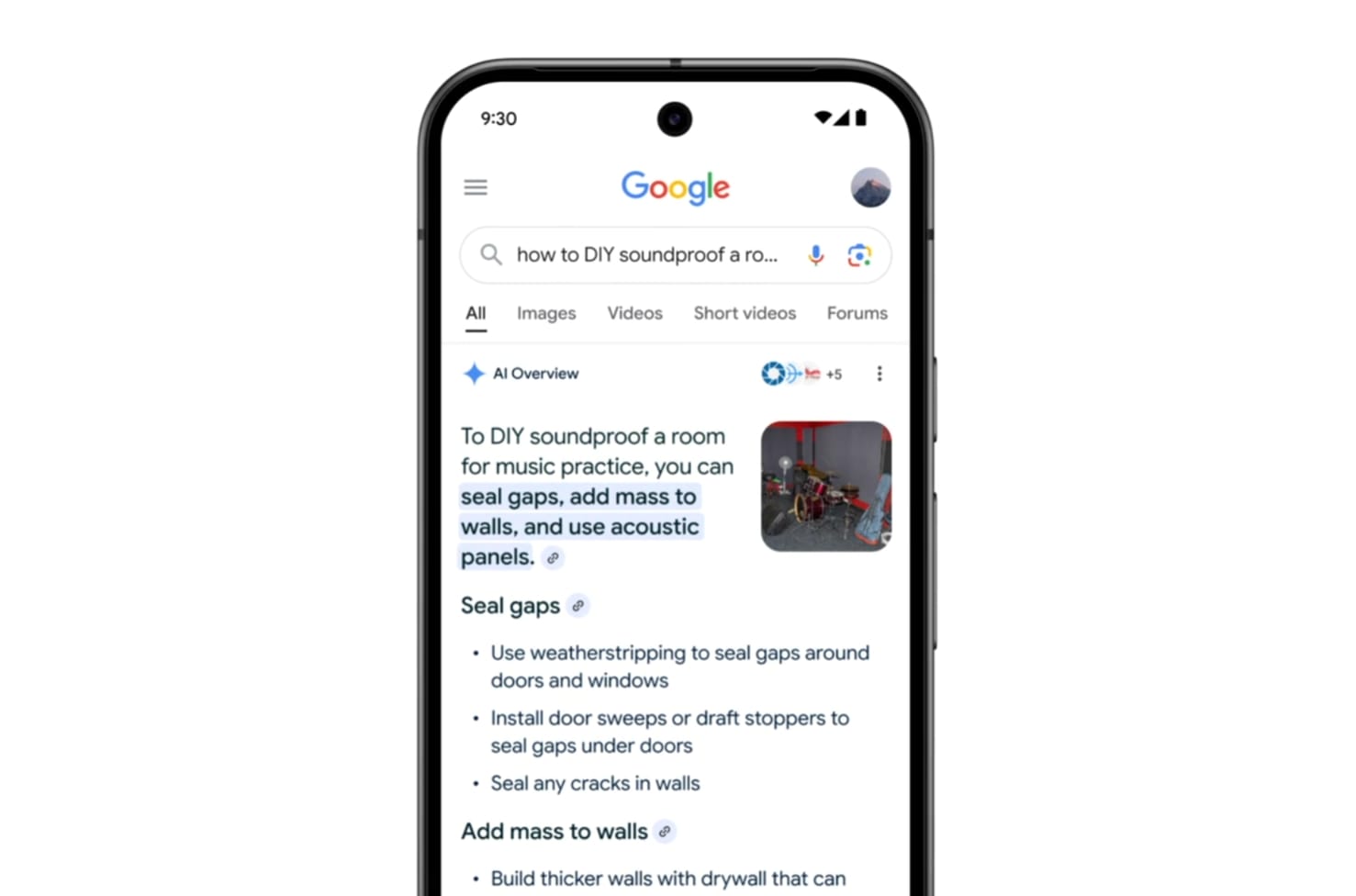The height and width of the screenshot is (896, 1356).
Task: Switch to the Short videos tab
Action: 745,313
